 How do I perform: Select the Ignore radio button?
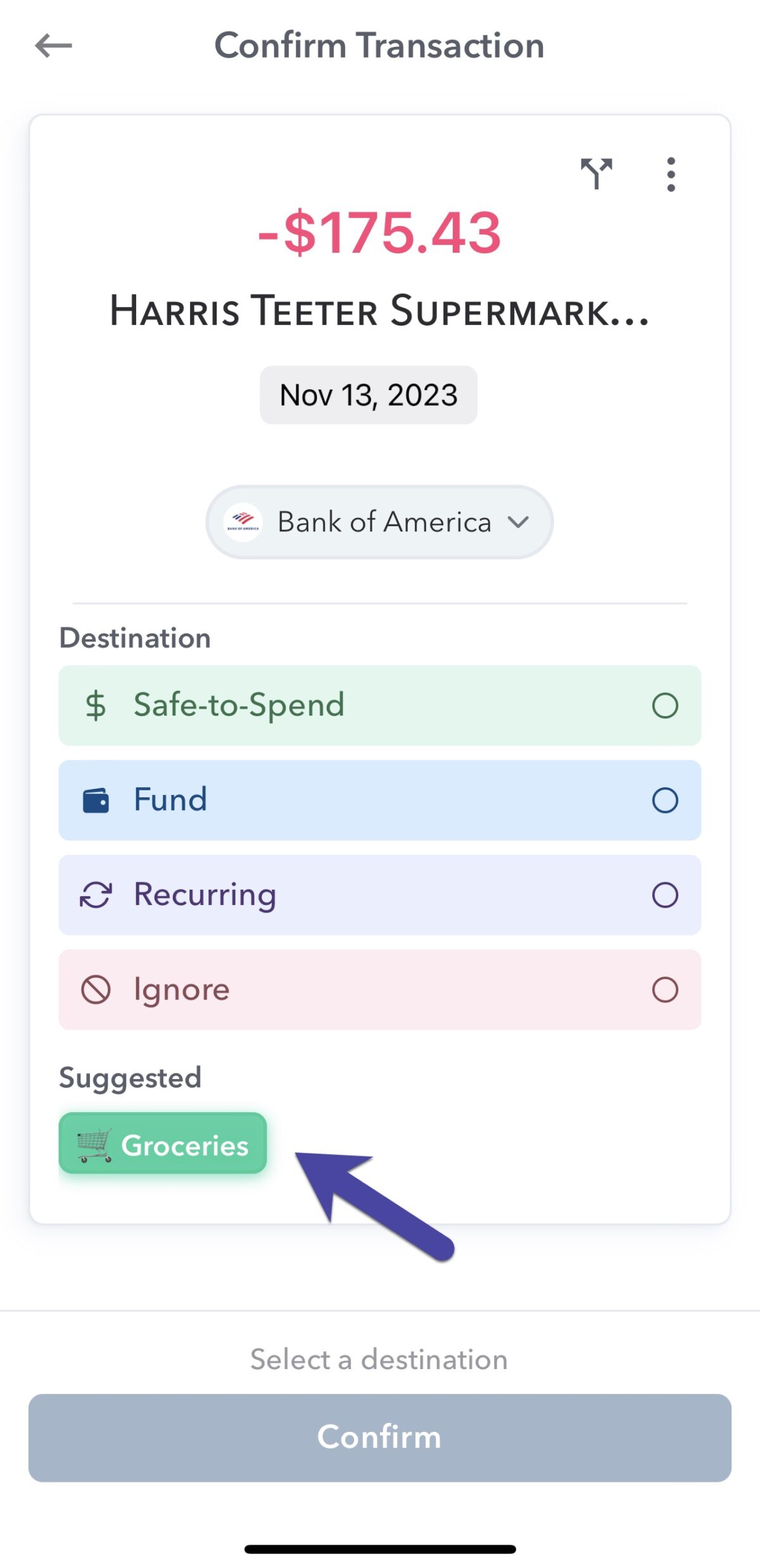pos(664,989)
